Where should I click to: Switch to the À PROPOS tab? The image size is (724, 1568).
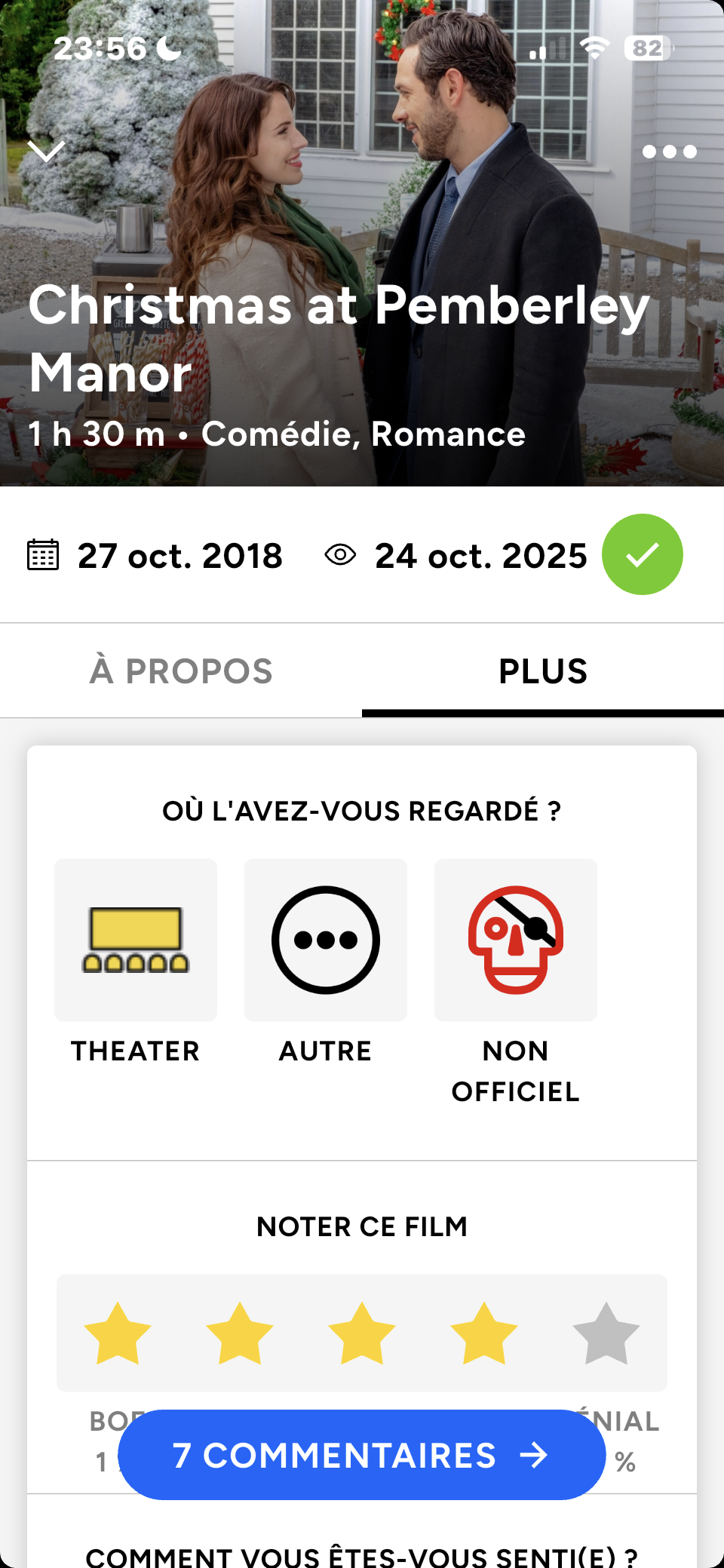pos(181,671)
